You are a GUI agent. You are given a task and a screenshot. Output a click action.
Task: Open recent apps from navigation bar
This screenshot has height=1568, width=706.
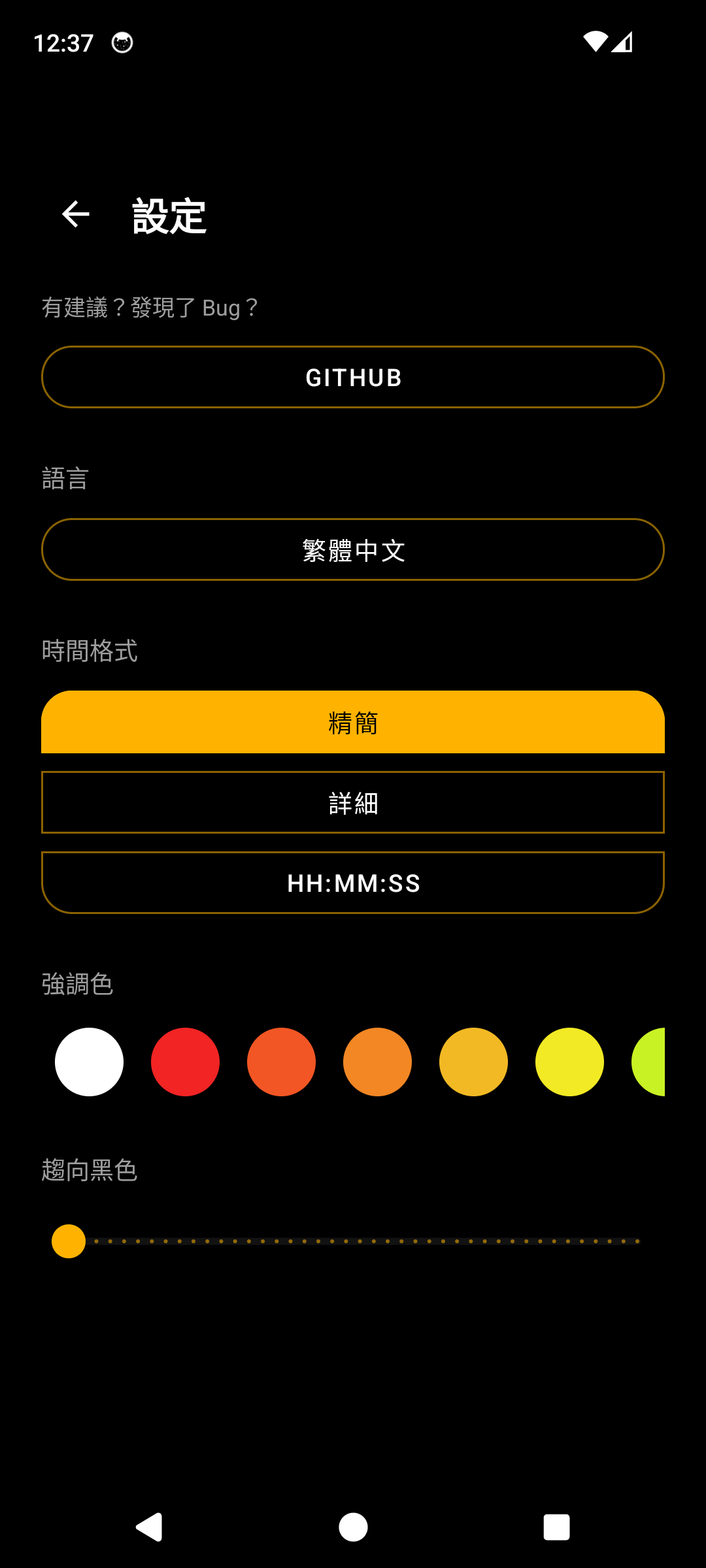pos(556,1527)
